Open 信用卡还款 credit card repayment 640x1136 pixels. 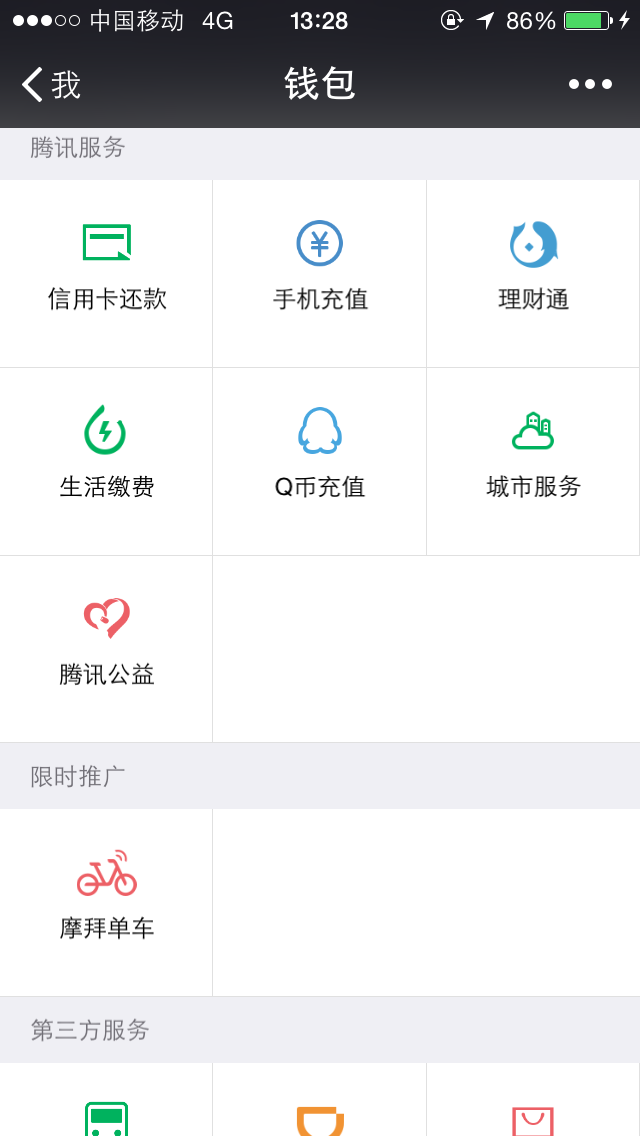pos(106,273)
